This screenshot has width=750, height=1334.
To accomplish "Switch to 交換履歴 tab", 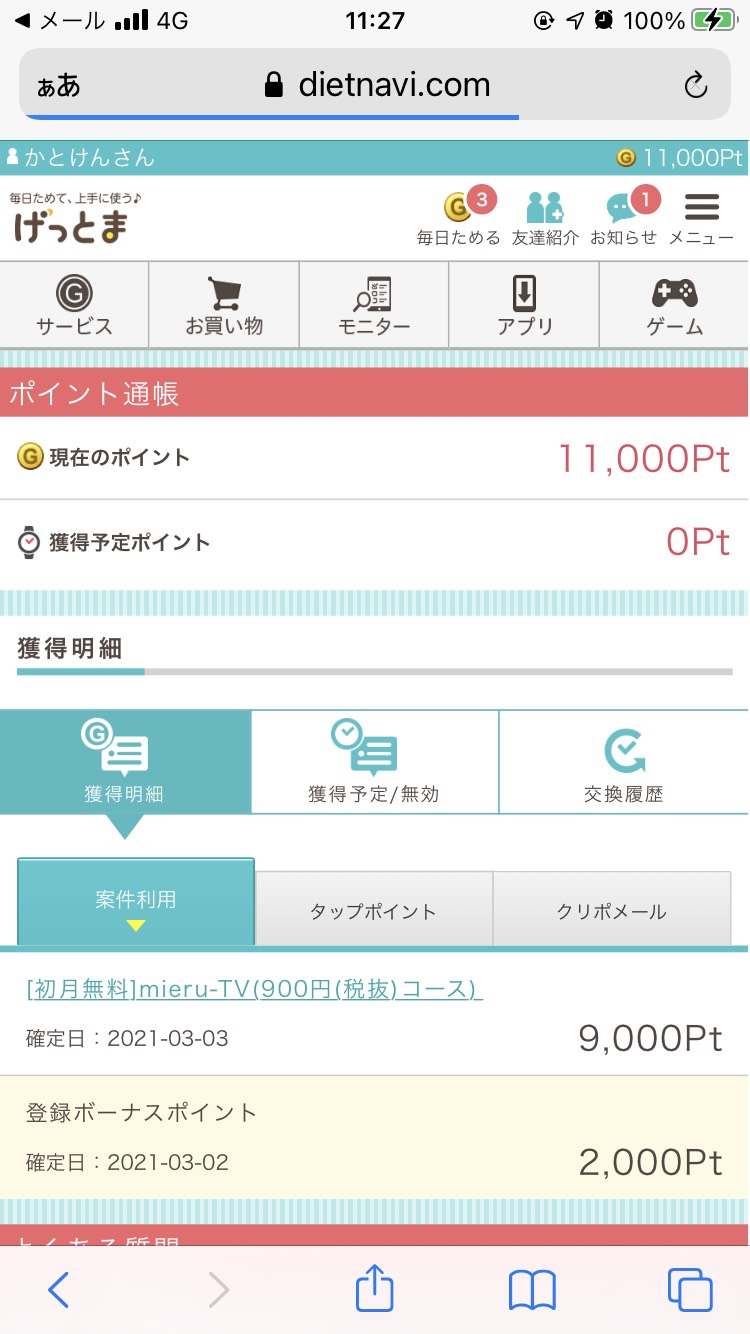I will pos(624,762).
